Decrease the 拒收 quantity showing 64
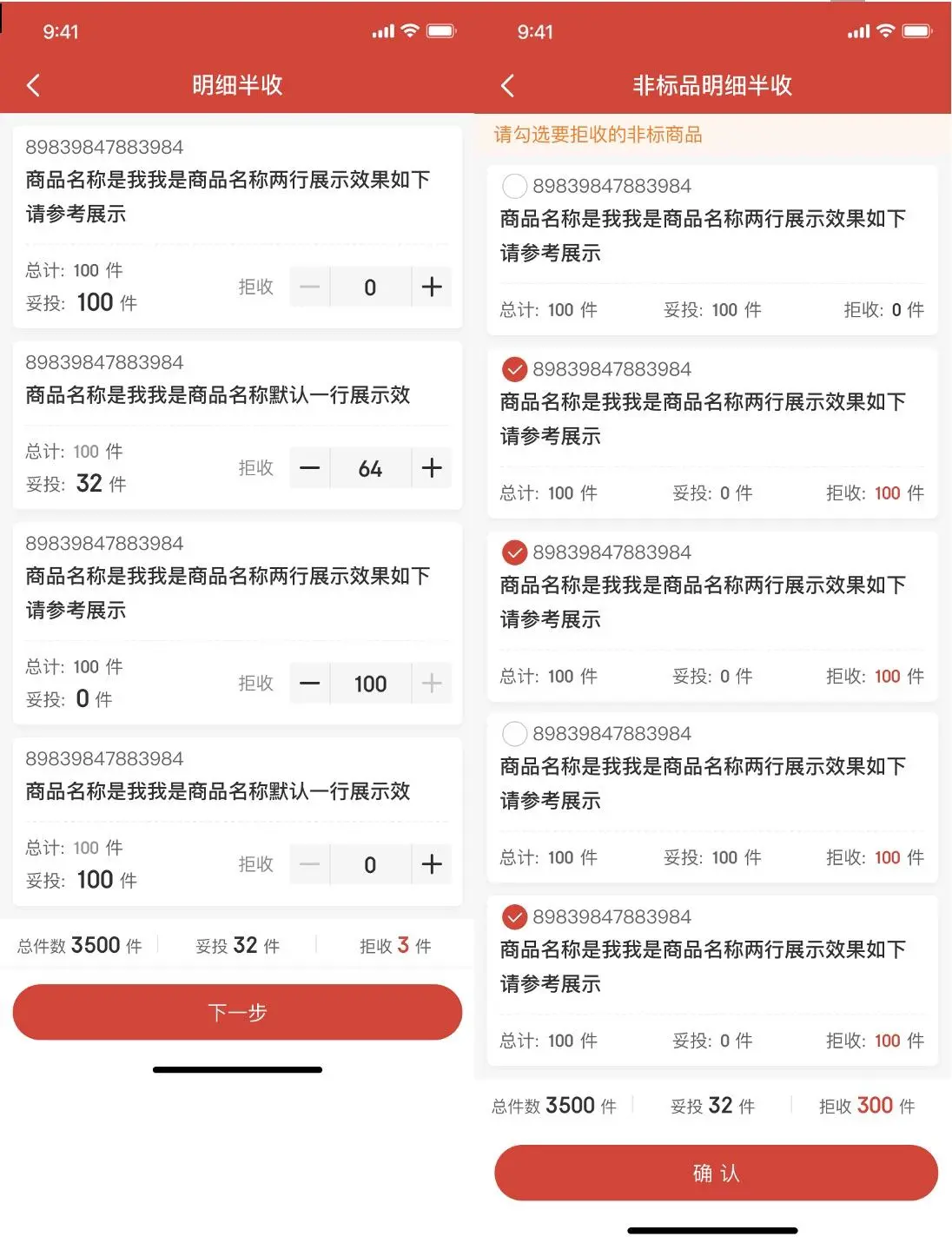Viewport: 952px width, 1256px height. click(x=310, y=468)
